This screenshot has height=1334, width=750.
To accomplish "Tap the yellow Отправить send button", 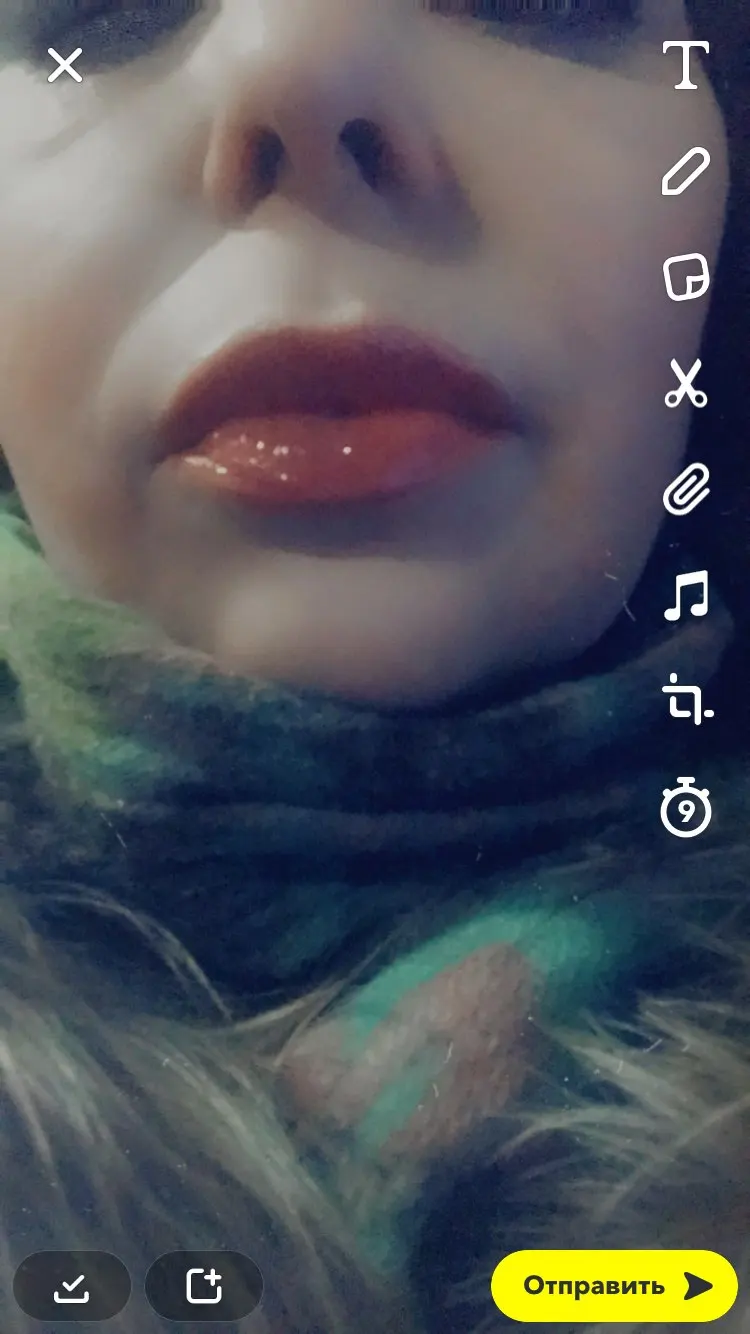I will pyautogui.click(x=615, y=1286).
